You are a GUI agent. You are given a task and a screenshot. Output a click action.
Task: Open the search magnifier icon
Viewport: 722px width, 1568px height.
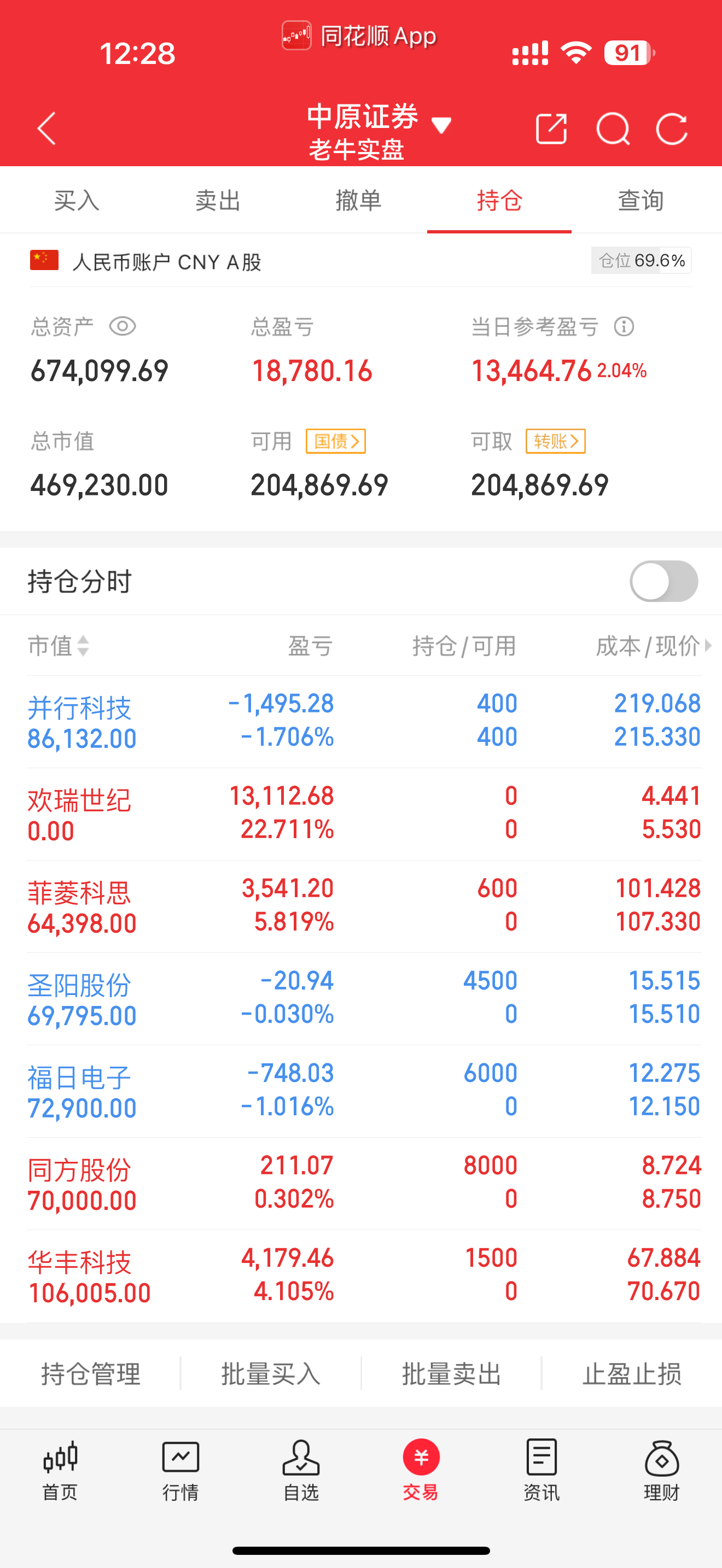click(613, 128)
